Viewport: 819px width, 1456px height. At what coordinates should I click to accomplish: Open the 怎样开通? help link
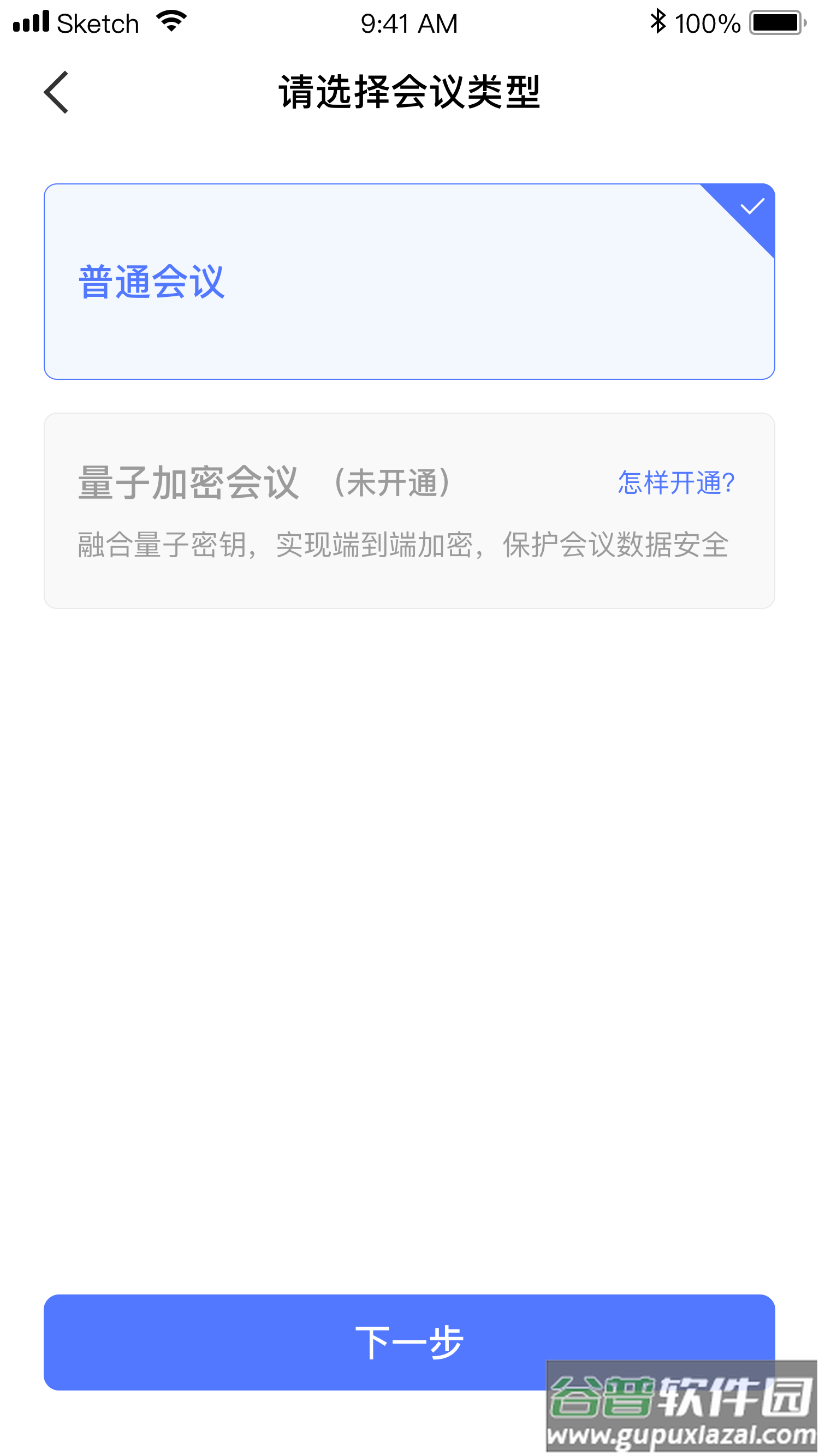pos(674,484)
